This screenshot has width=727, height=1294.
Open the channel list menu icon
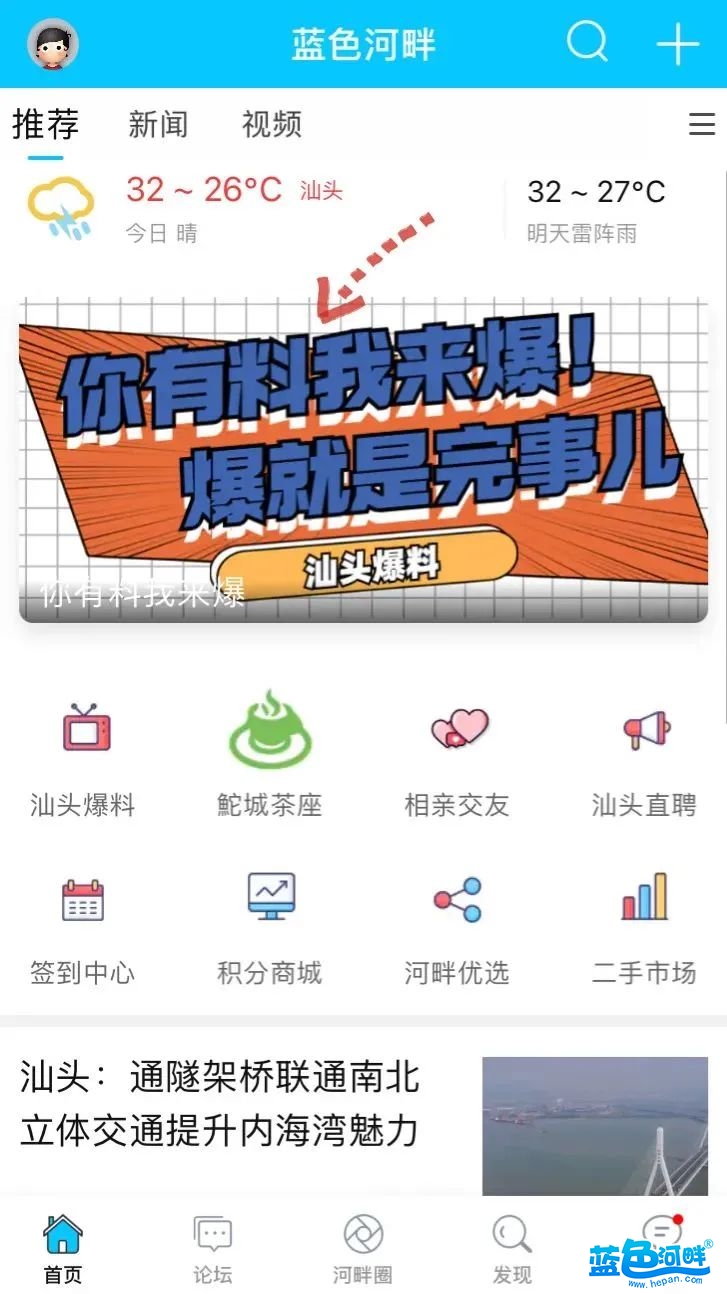701,125
